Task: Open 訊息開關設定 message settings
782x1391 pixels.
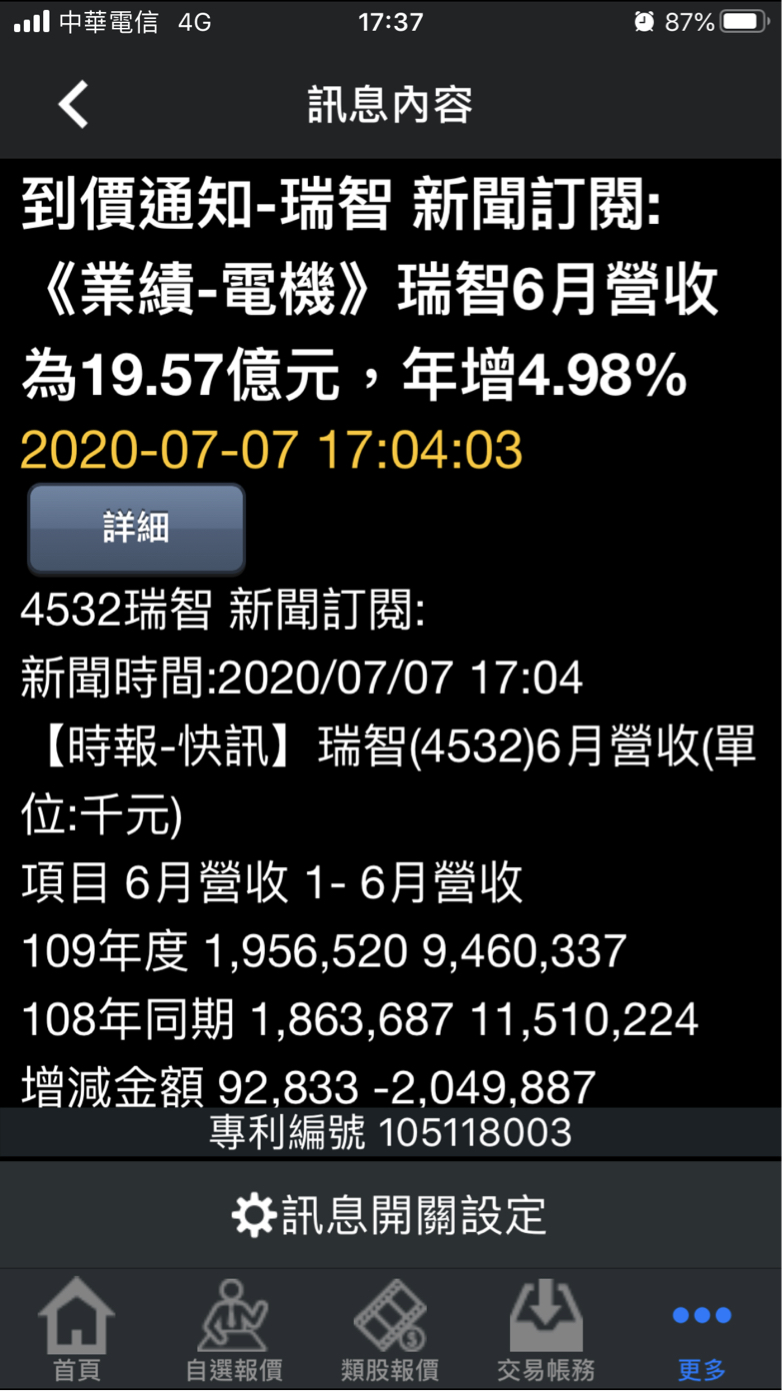Action: coord(390,1215)
